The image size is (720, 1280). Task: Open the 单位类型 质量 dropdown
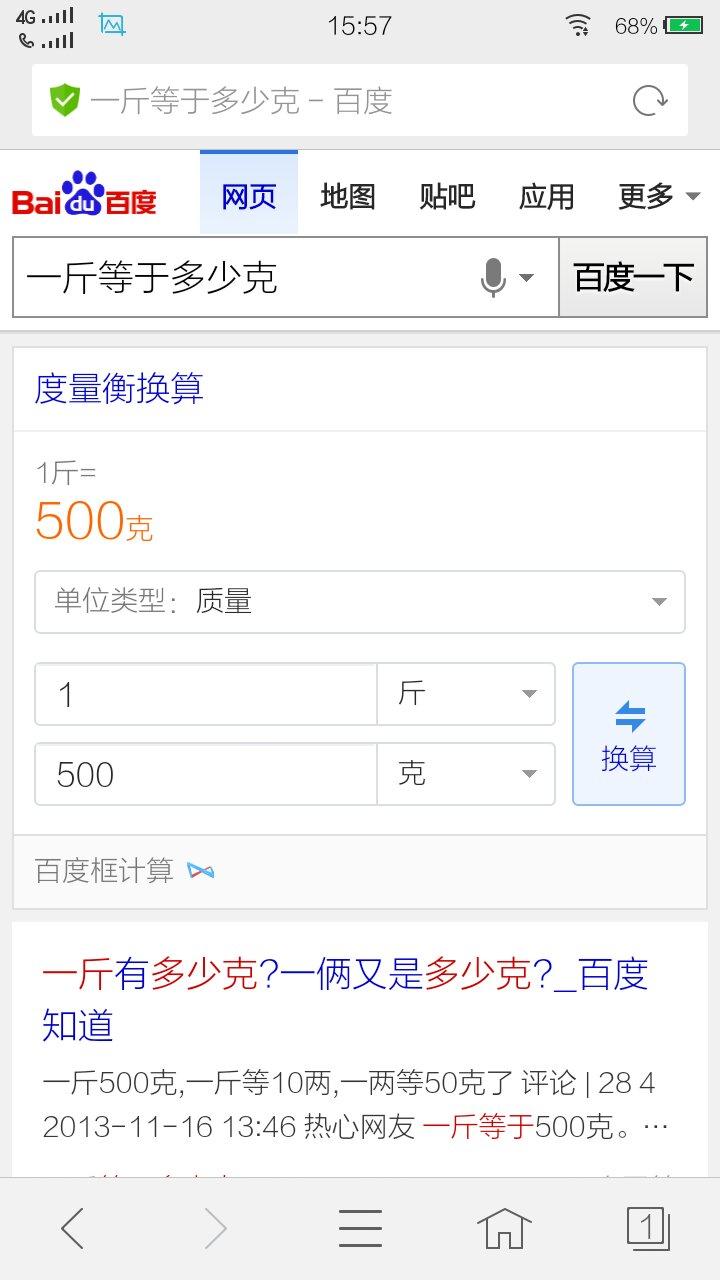360,602
